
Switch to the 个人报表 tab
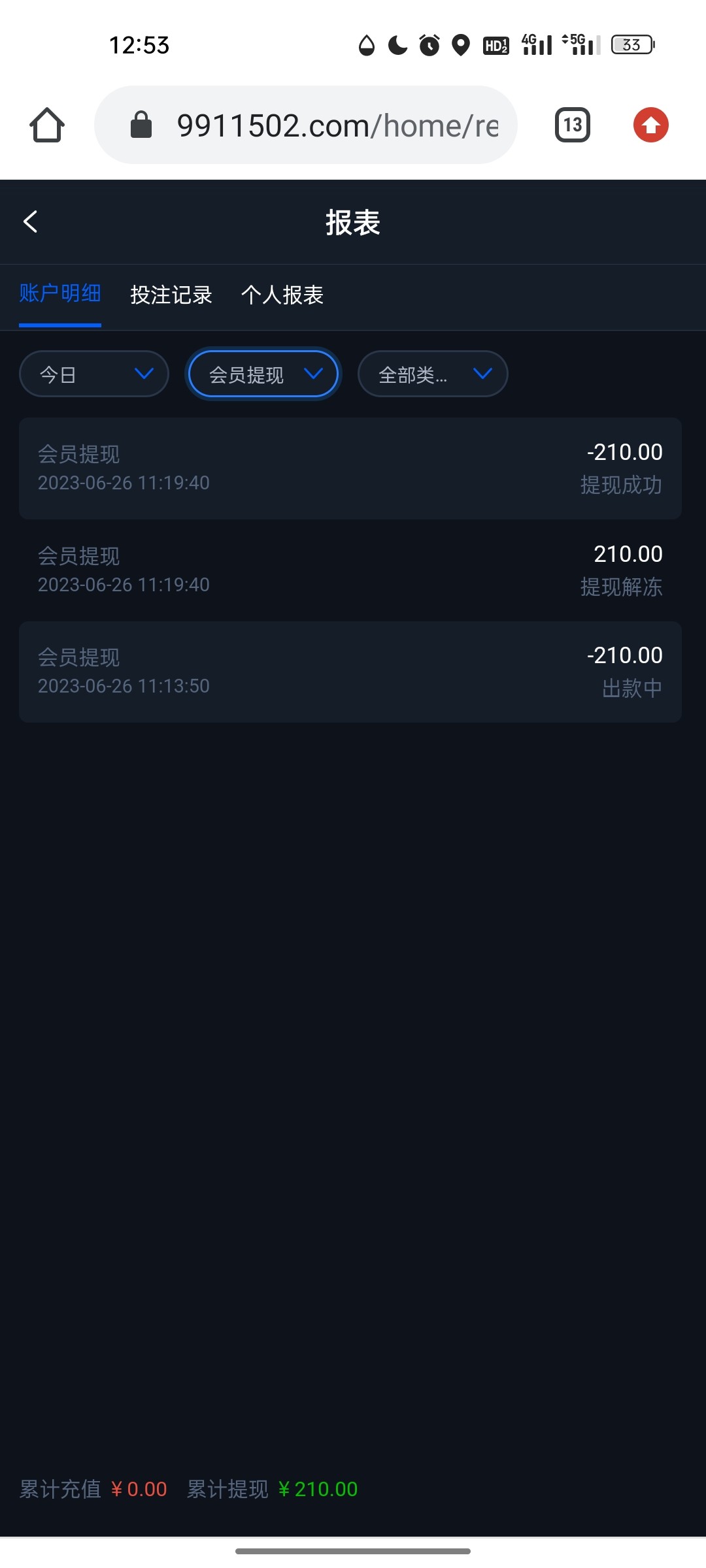coord(282,295)
